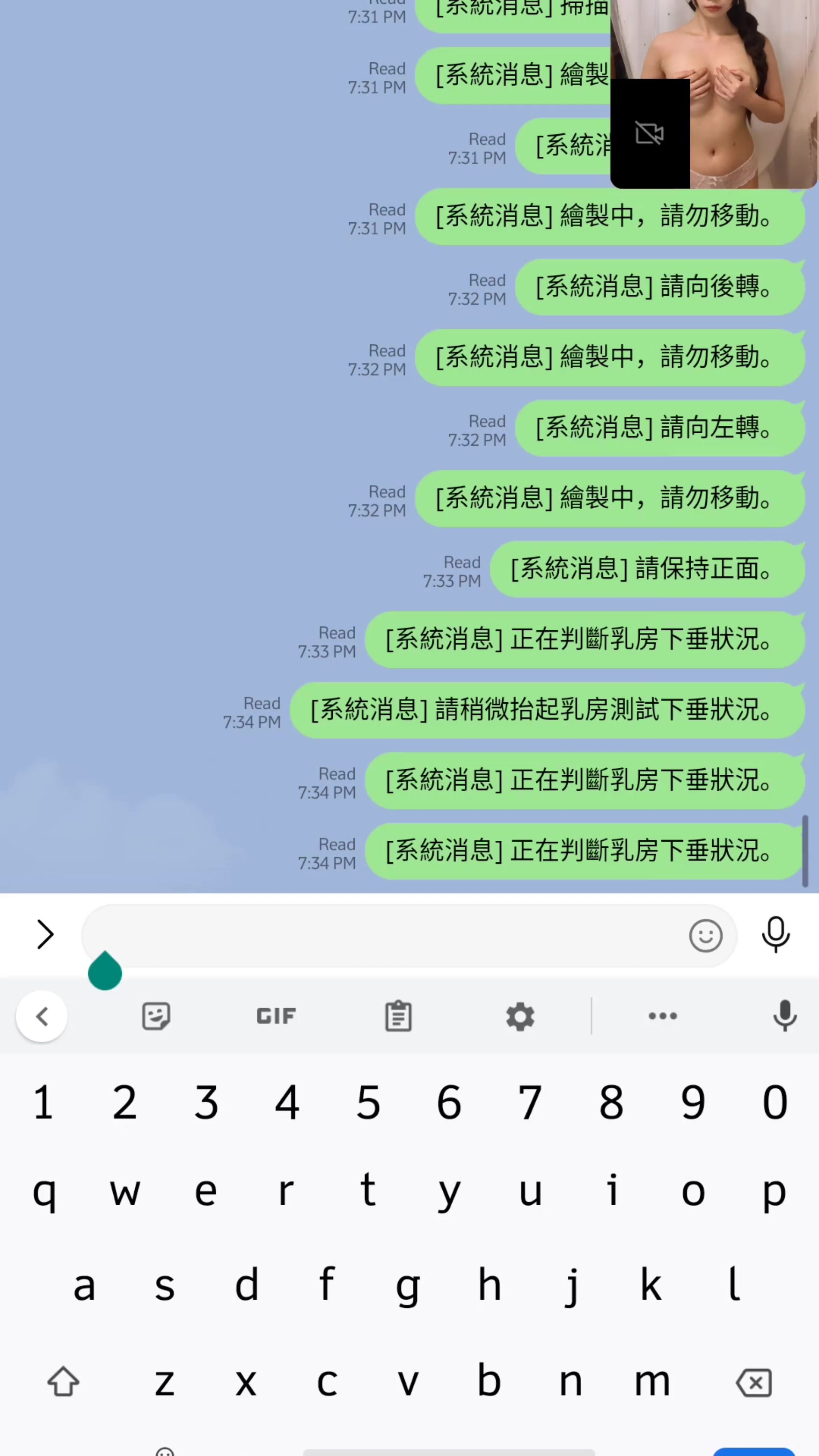Open GIF search on keyboard
819x1456 pixels.
(x=276, y=1016)
